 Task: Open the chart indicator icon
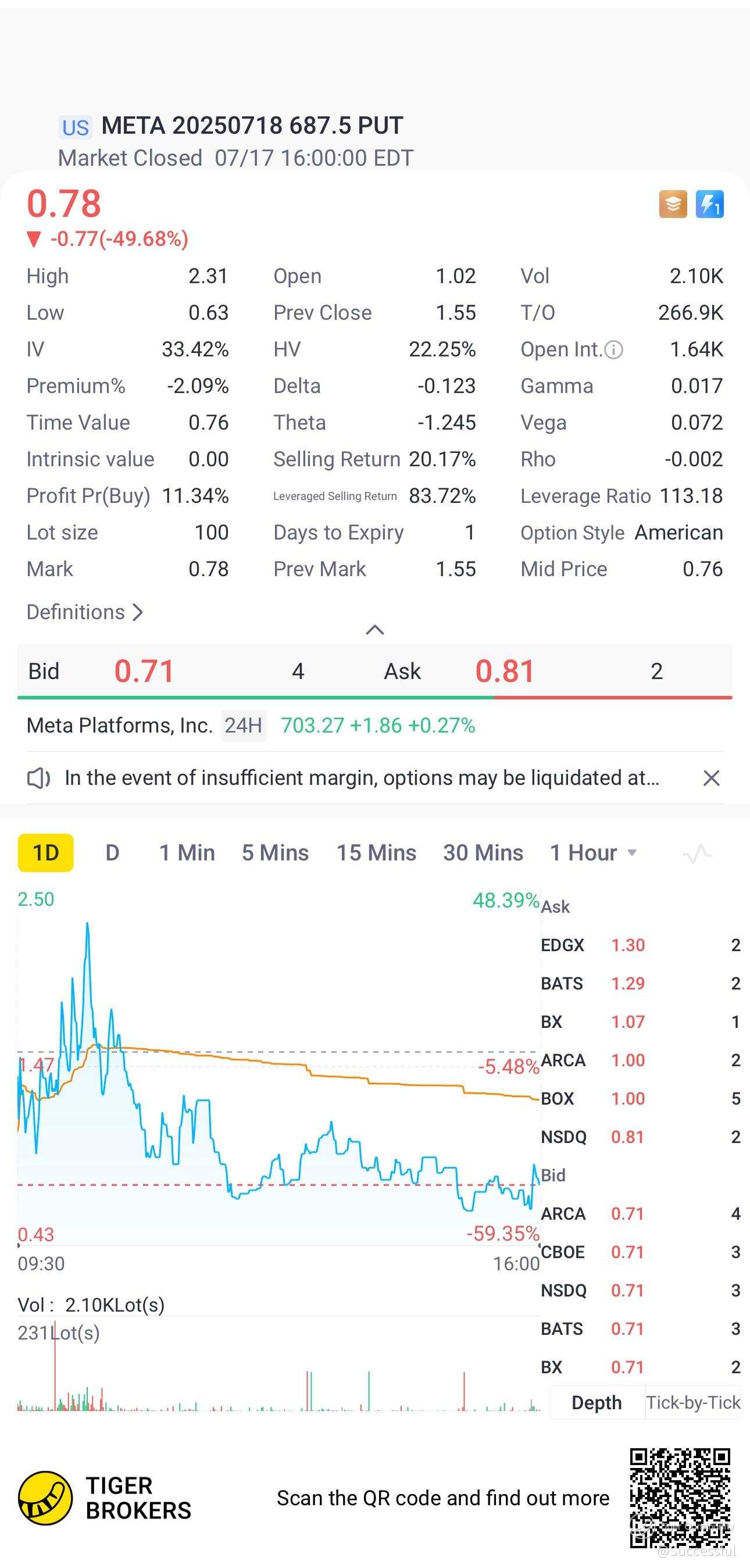[697, 854]
